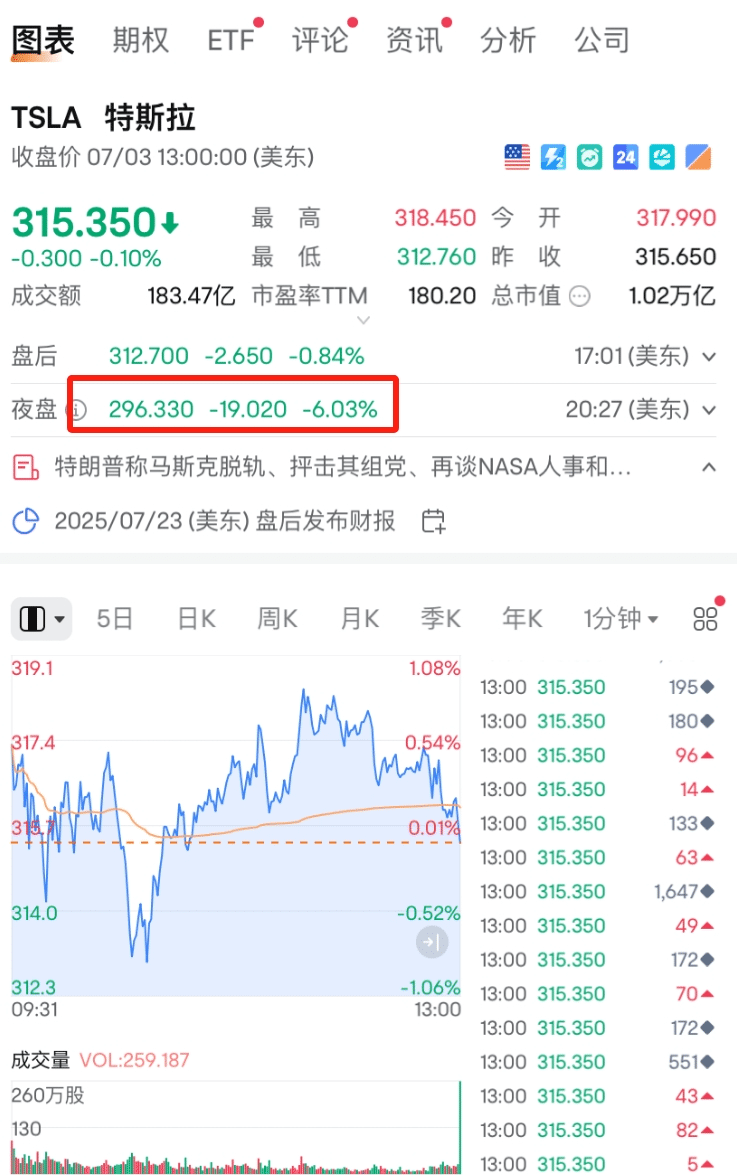Click the earnings calendar 日历 icon
The width and height of the screenshot is (737, 1175).
pos(433,522)
